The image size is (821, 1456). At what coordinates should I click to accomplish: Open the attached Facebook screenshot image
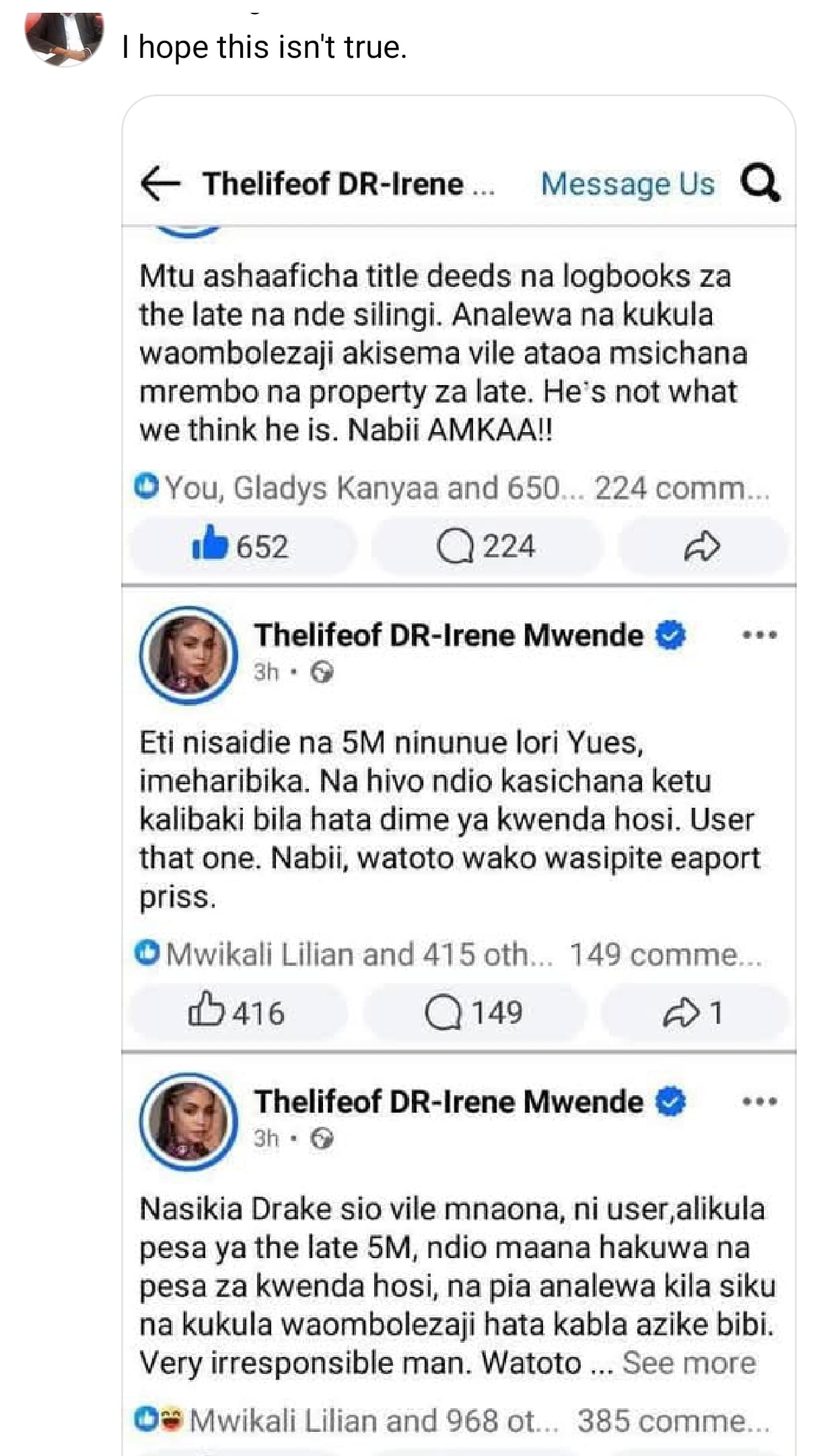[458, 774]
